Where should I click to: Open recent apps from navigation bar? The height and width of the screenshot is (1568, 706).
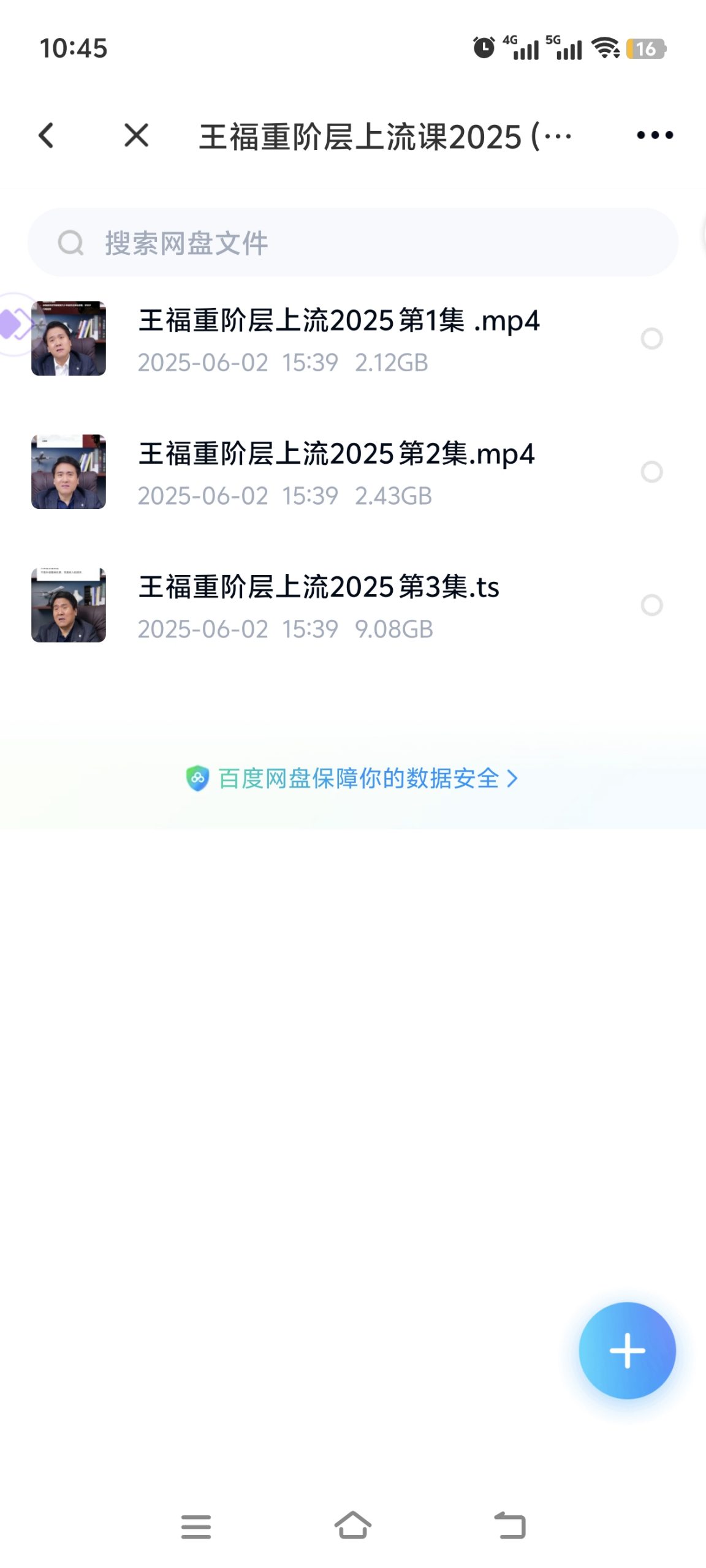click(196, 1526)
